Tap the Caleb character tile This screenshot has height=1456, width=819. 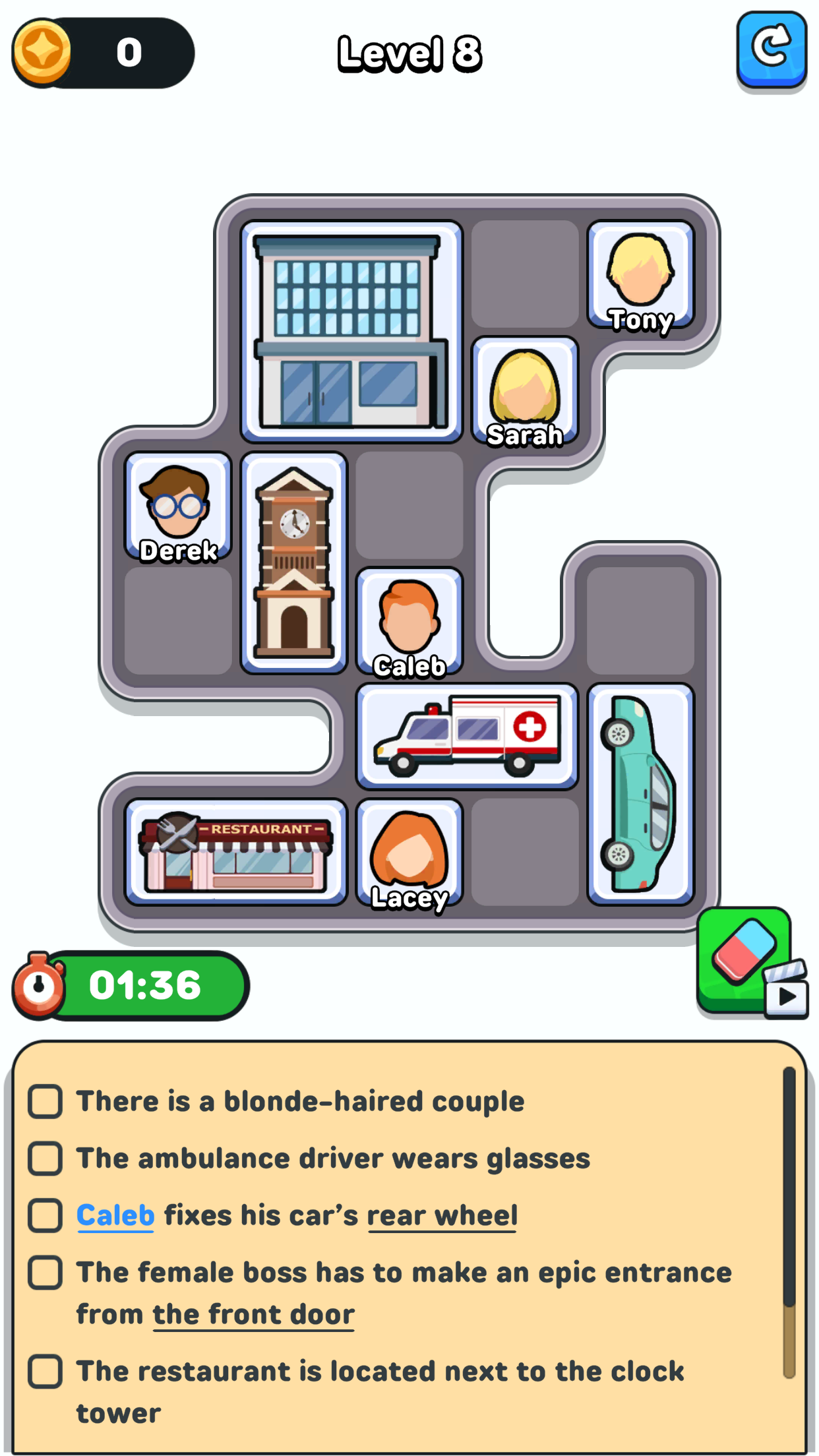[x=409, y=622]
